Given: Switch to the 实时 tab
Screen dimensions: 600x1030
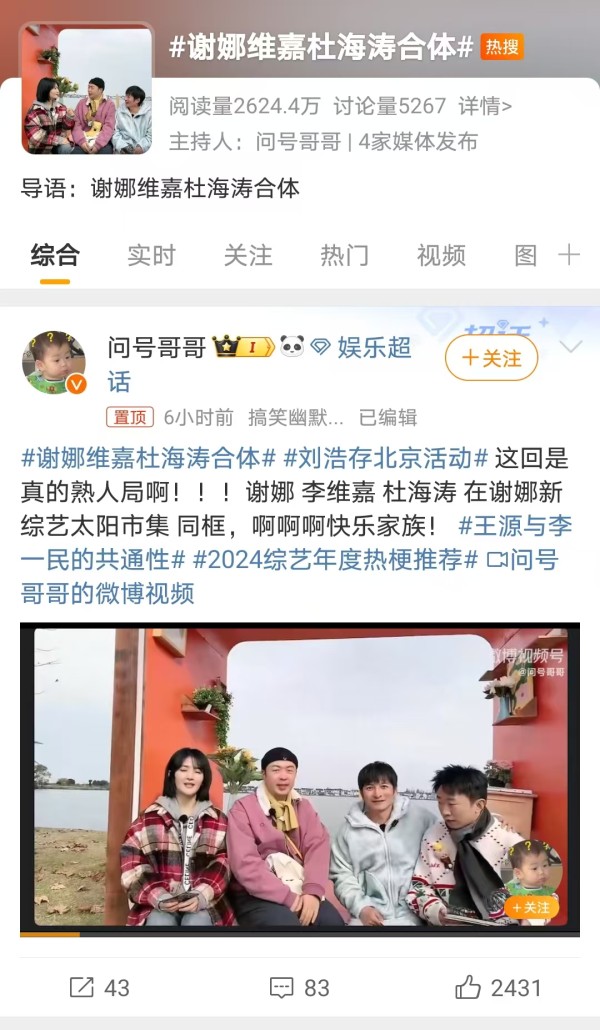Looking at the screenshot, I should (151, 255).
